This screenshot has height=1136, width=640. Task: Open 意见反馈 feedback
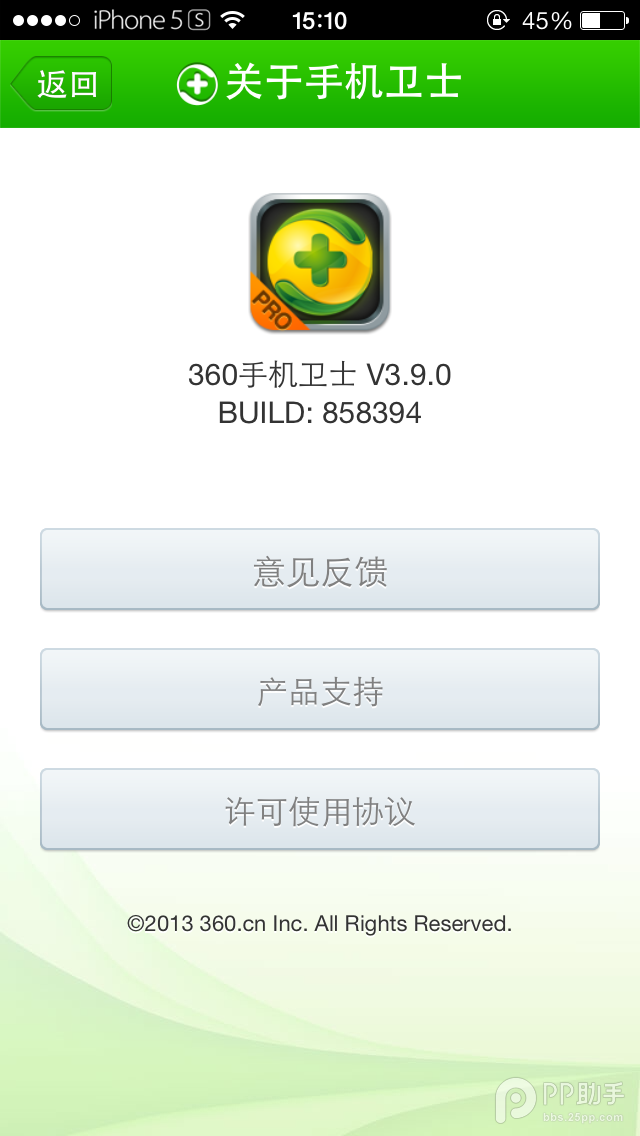(x=320, y=570)
